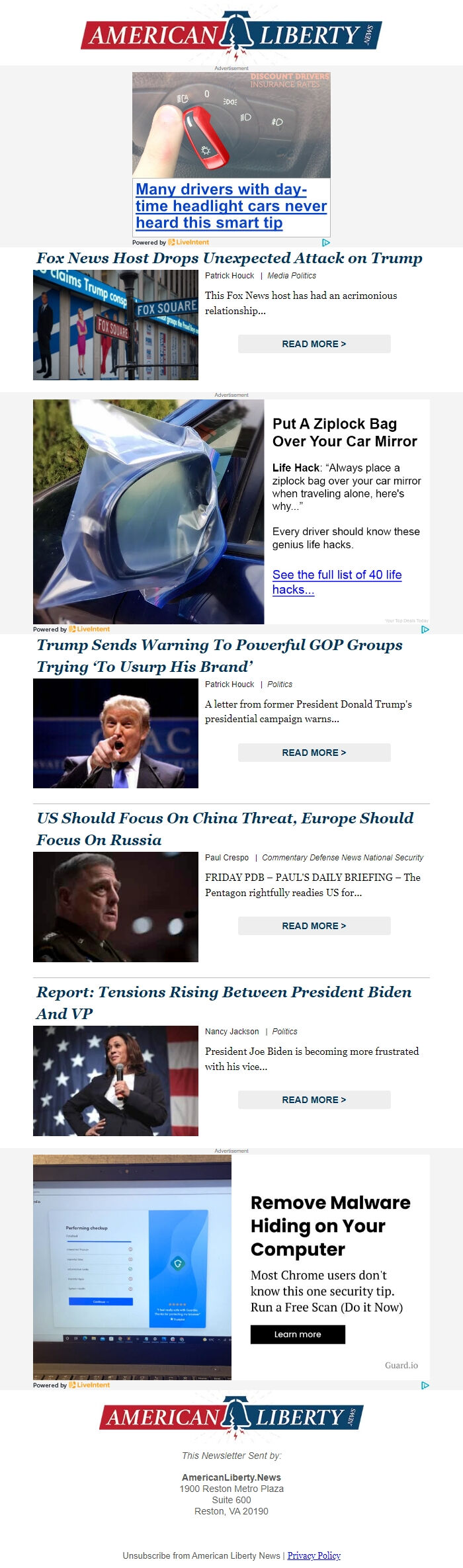This screenshot has width=463, height=1568.
Task: Unsubscribe from American Liberty News
Action: tap(201, 1555)
